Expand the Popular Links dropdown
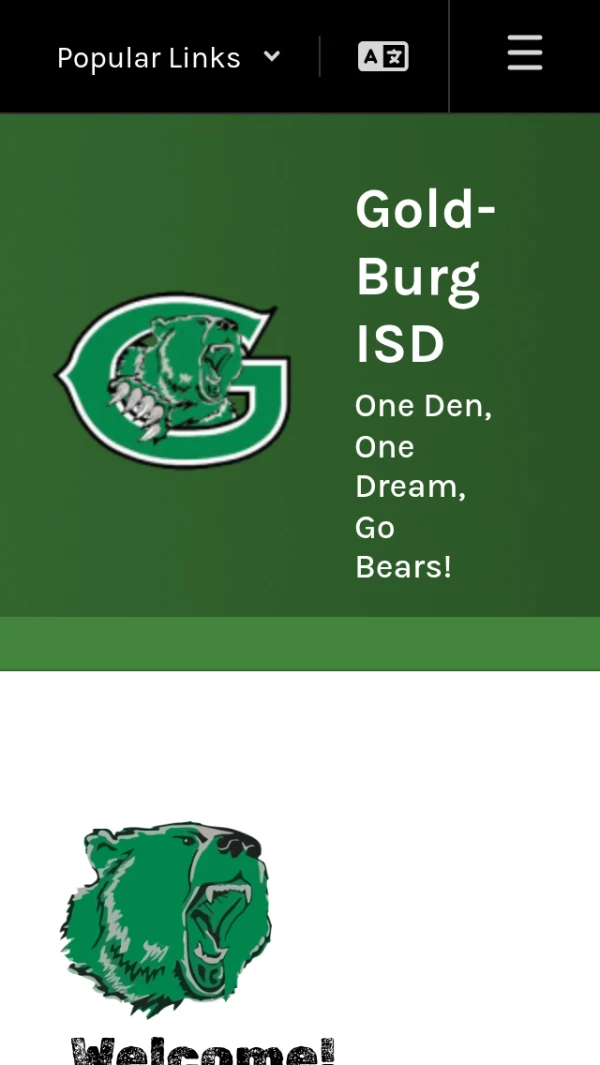Image resolution: width=600 pixels, height=1065 pixels. [x=168, y=58]
